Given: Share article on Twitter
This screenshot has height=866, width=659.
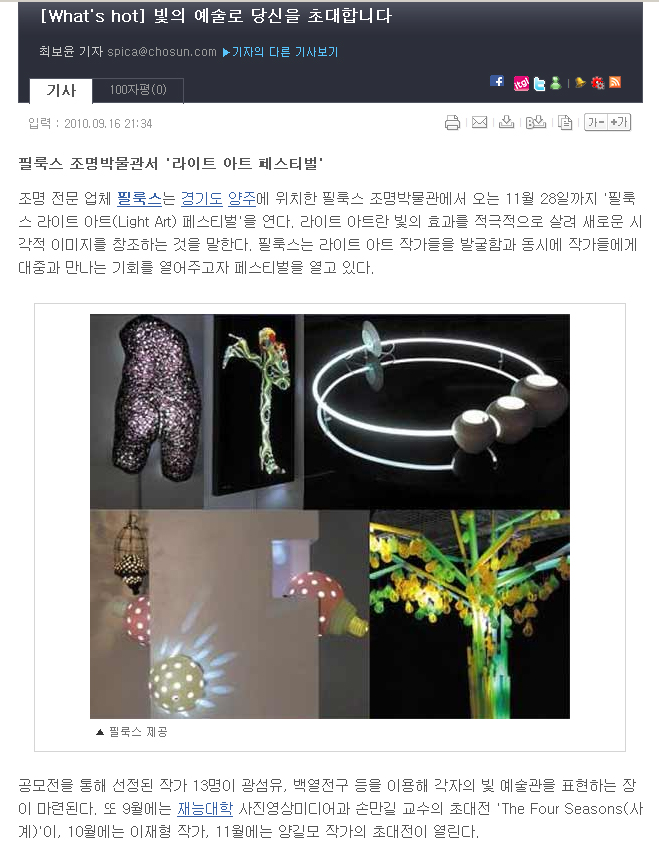Looking at the screenshot, I should 539,83.
